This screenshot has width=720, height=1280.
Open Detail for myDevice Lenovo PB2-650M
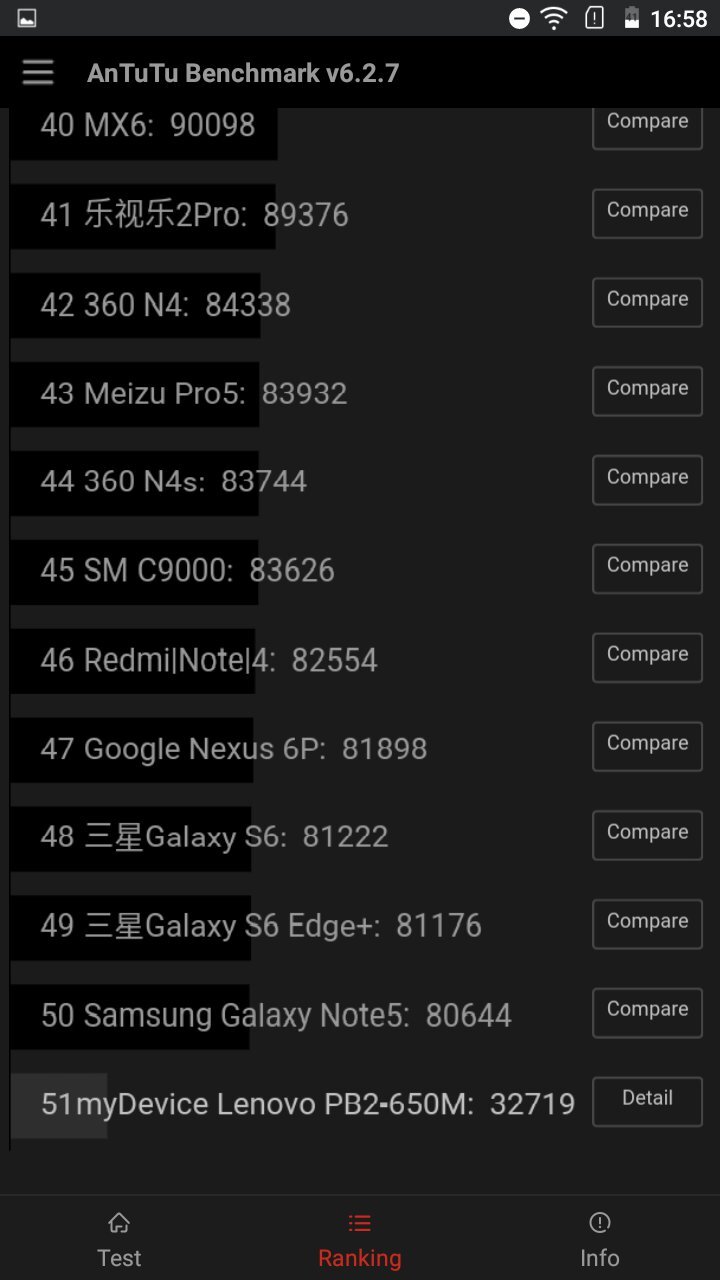(647, 1100)
